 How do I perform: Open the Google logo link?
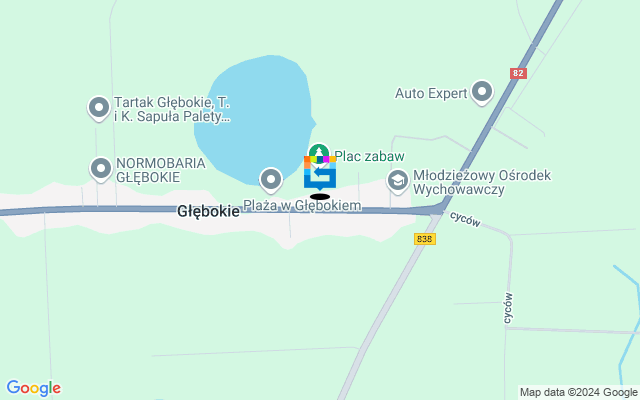tap(33, 388)
